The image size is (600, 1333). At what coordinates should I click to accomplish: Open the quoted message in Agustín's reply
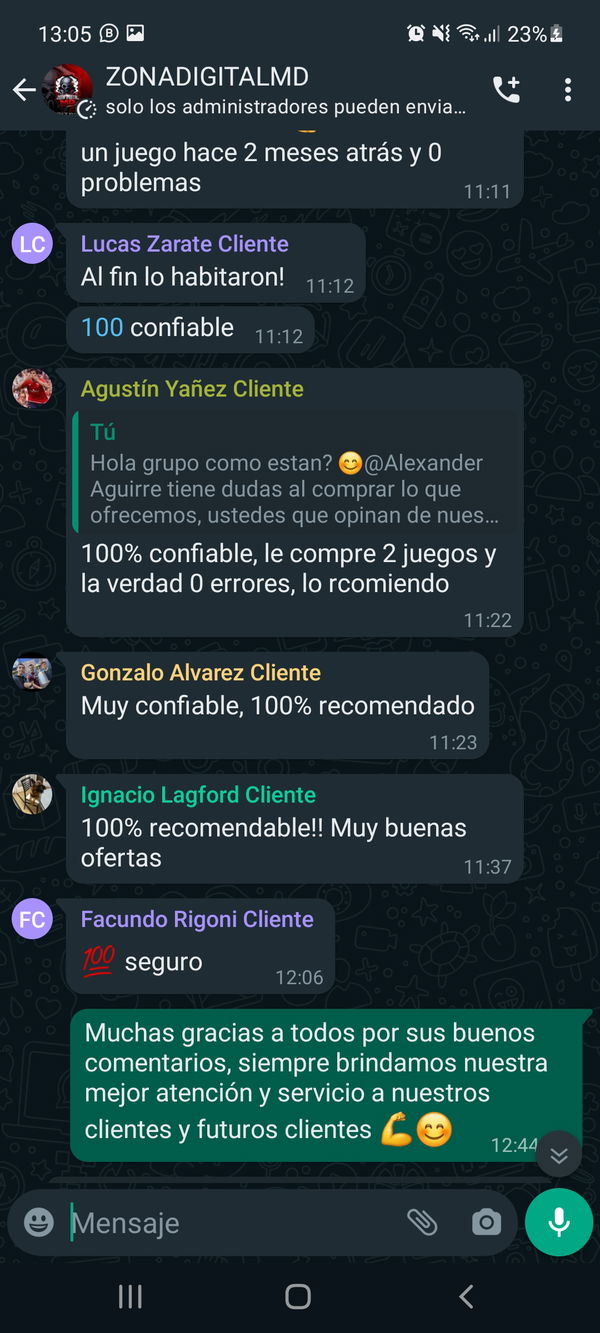click(x=296, y=475)
